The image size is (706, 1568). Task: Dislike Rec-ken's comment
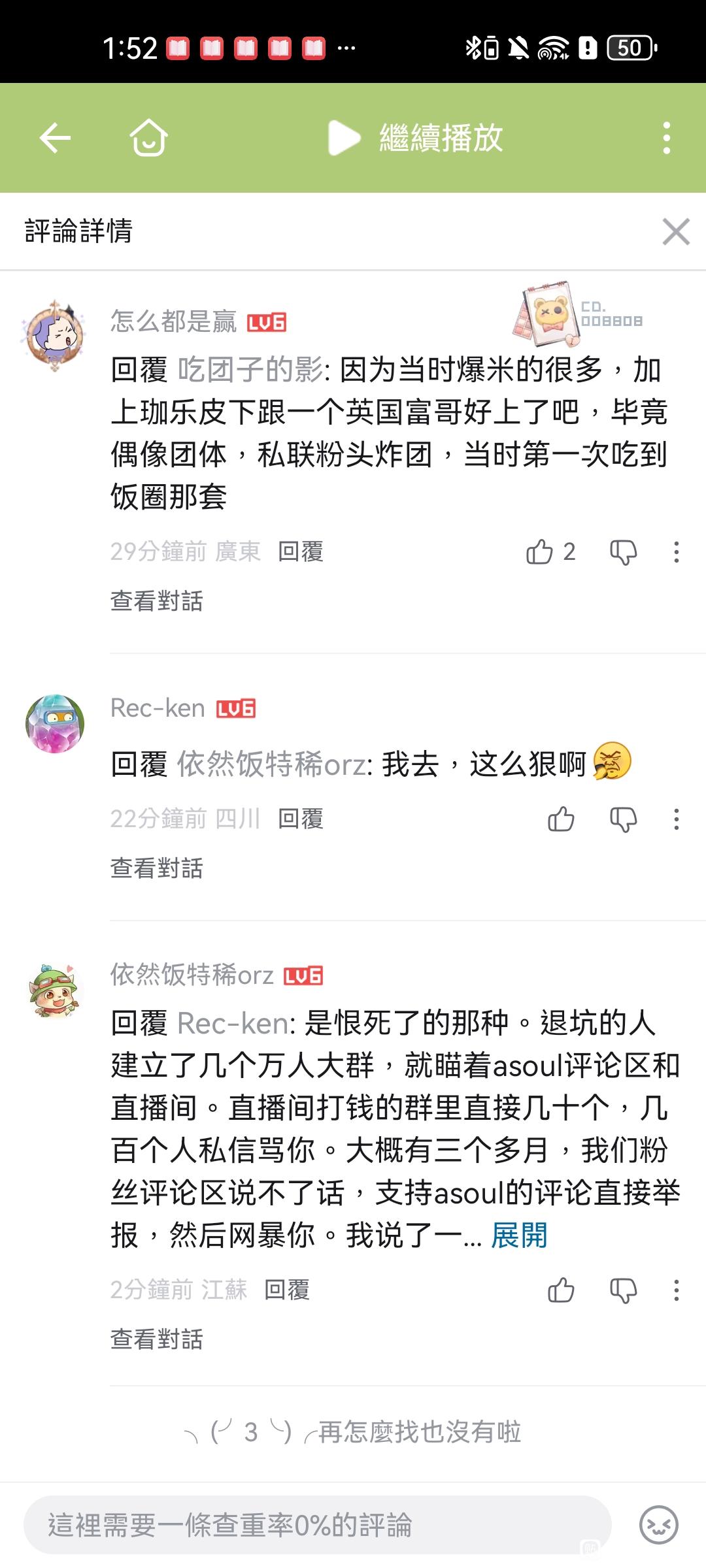tap(623, 819)
